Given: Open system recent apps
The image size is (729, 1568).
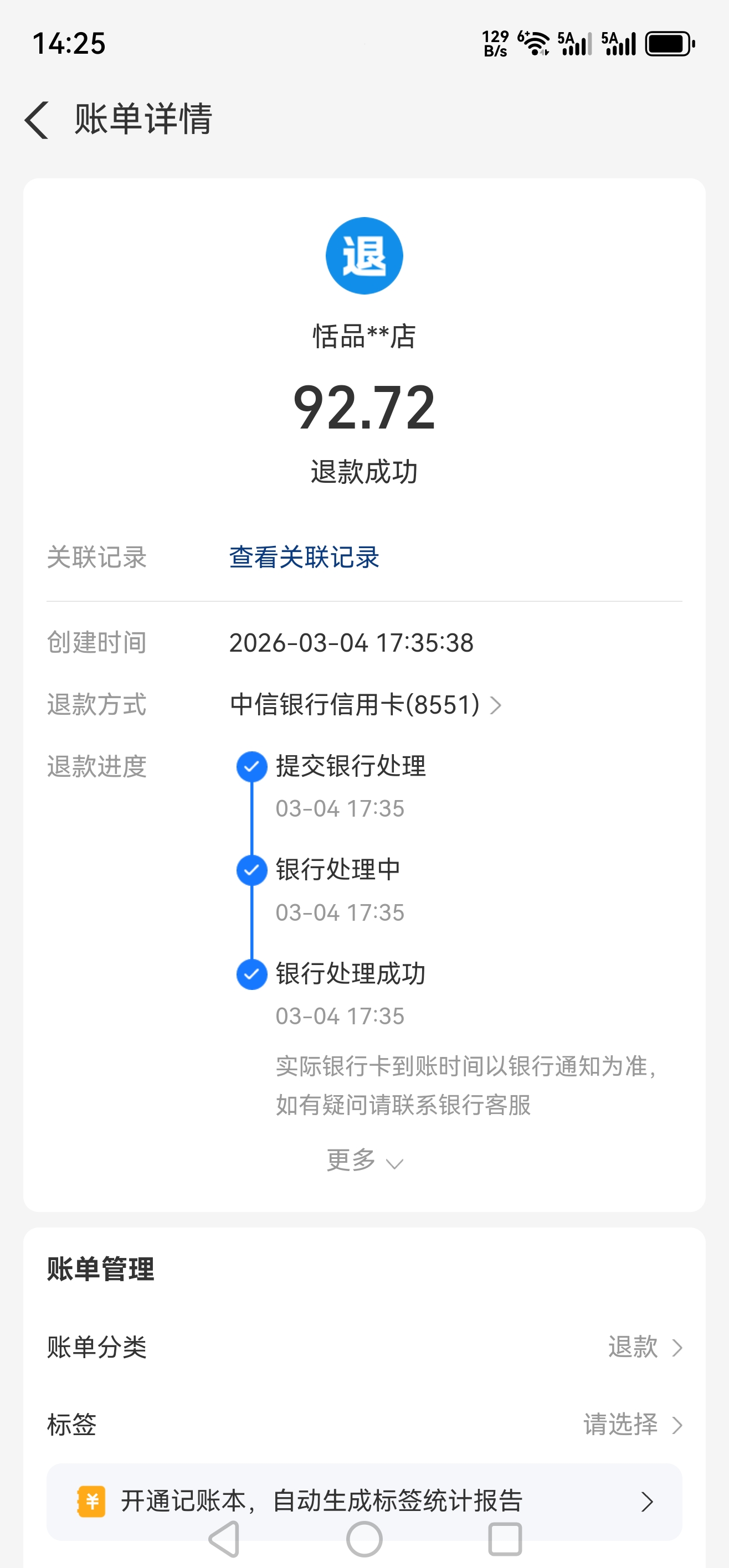Looking at the screenshot, I should coord(505,1539).
